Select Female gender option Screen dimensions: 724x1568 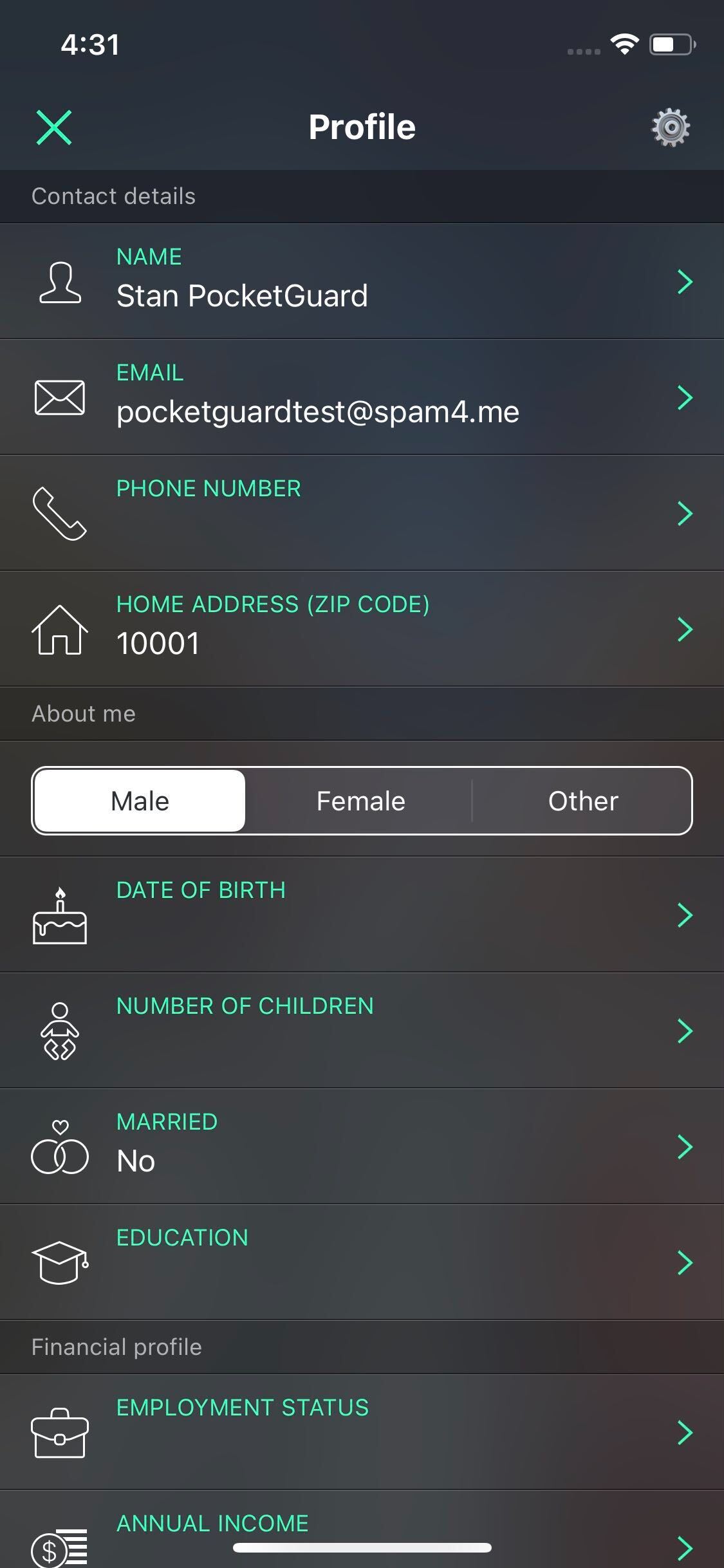pos(360,801)
